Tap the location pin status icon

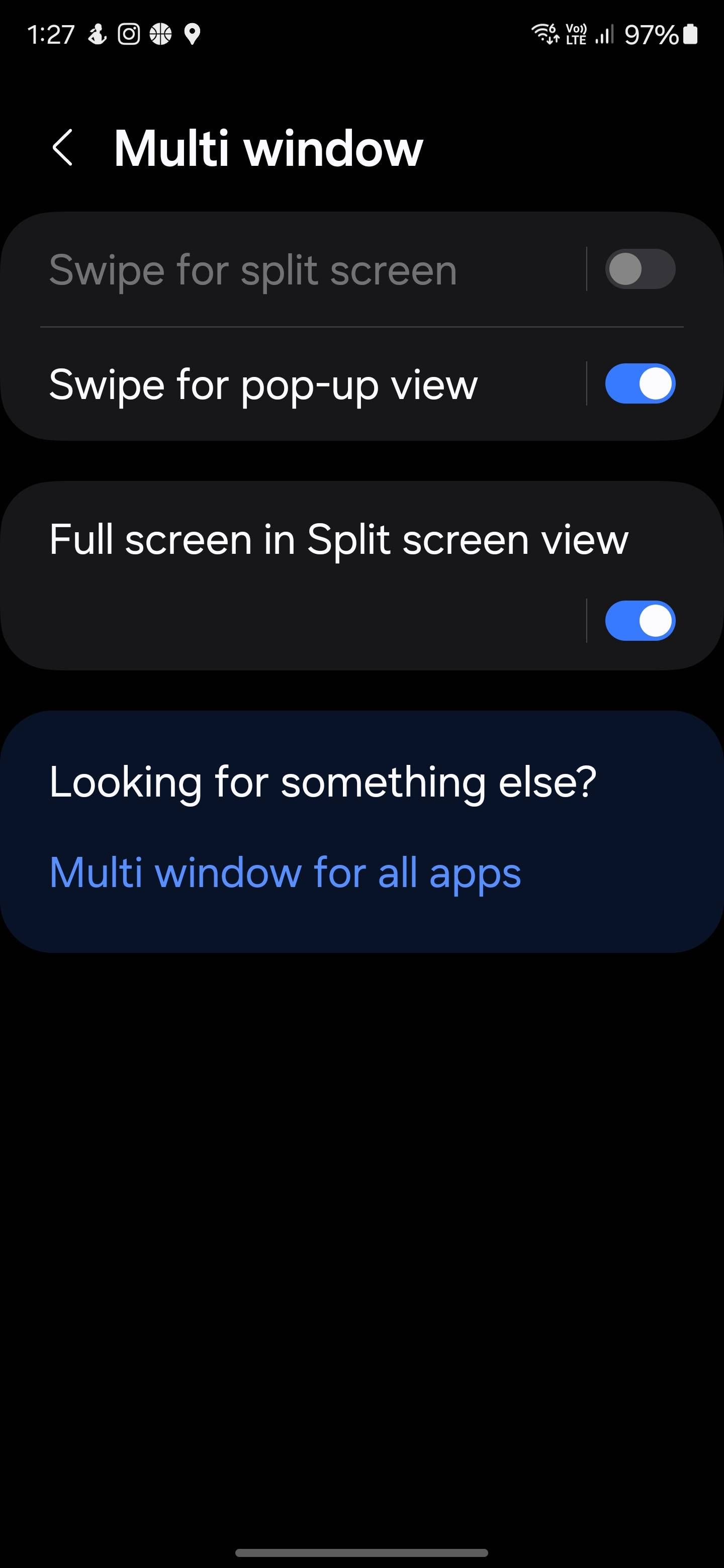[x=192, y=34]
